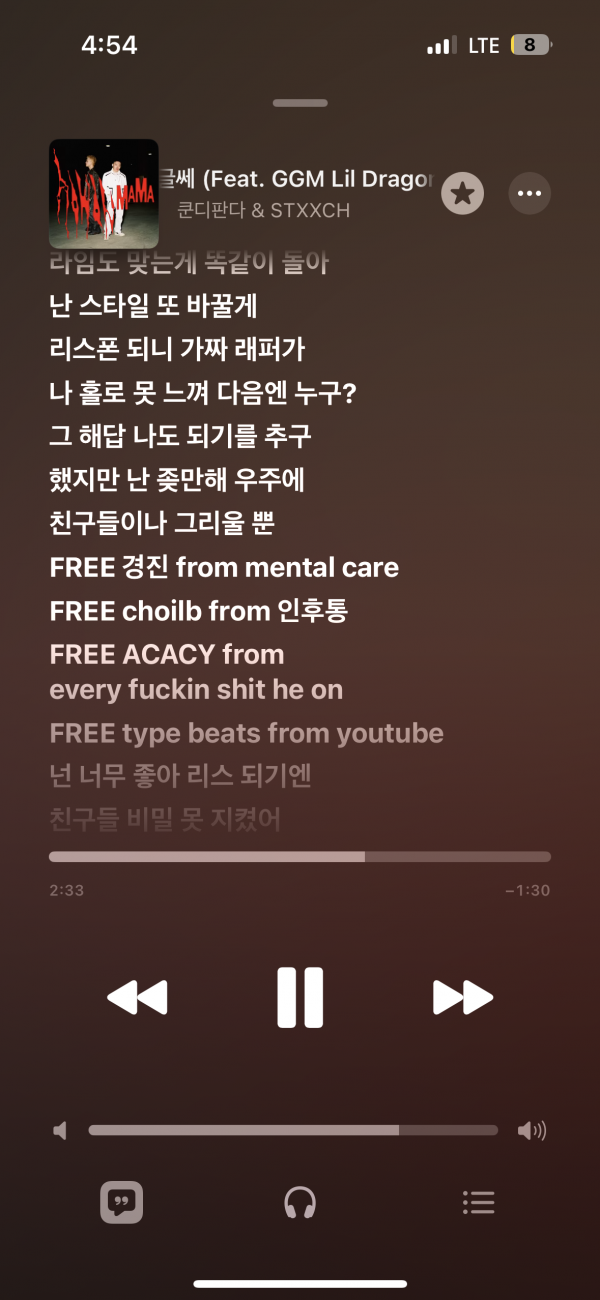
Task: Toggle the lyrics view button
Action: 122,1202
